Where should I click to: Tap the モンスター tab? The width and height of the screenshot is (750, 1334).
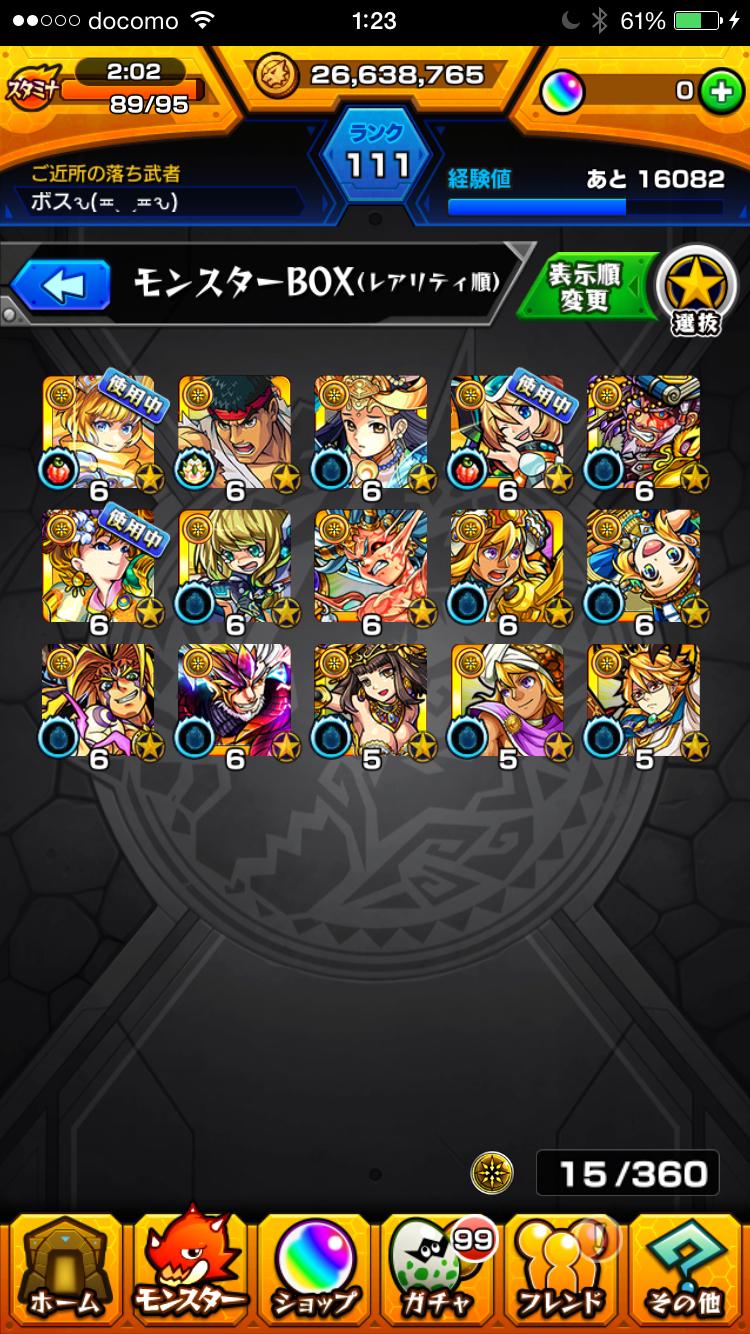(190, 1264)
